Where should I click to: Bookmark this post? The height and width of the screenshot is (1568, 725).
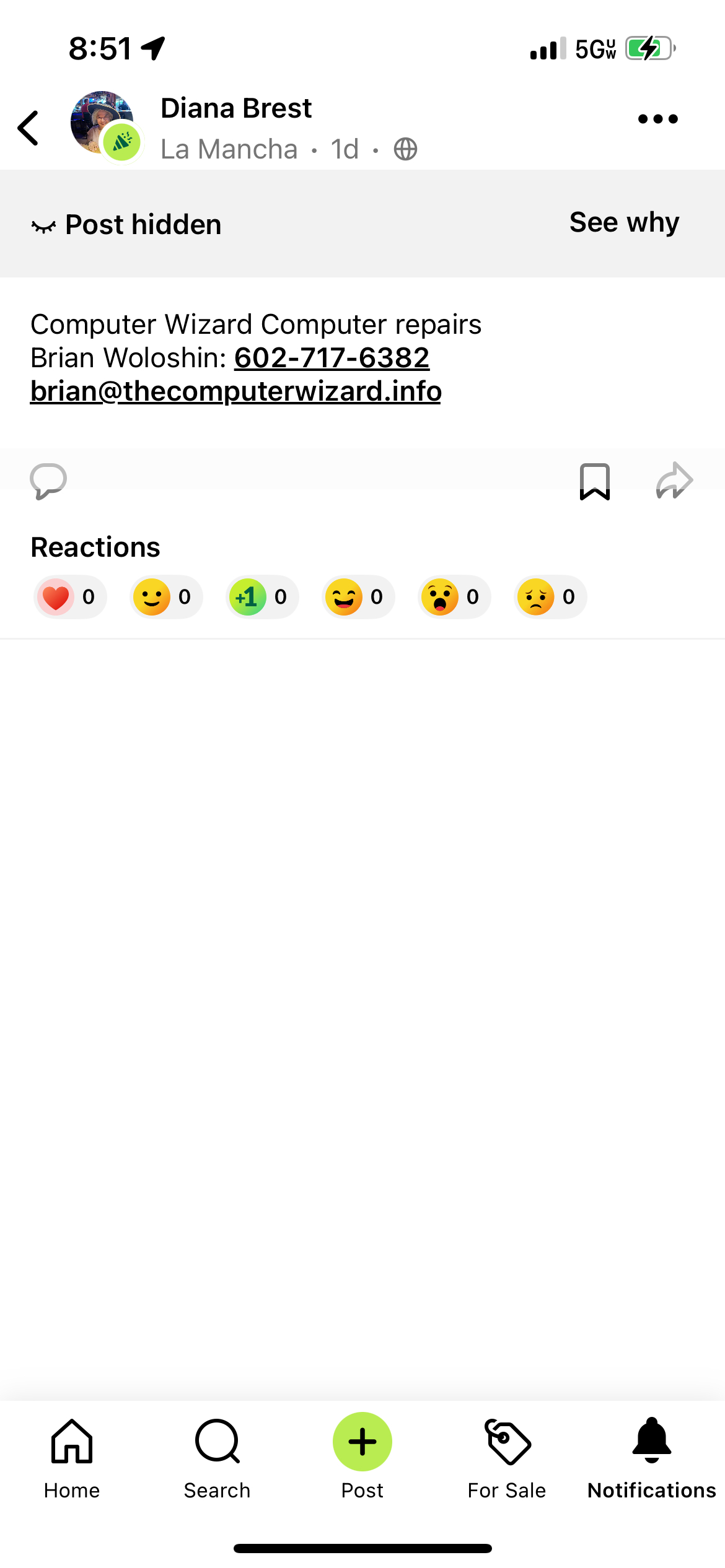tap(594, 481)
